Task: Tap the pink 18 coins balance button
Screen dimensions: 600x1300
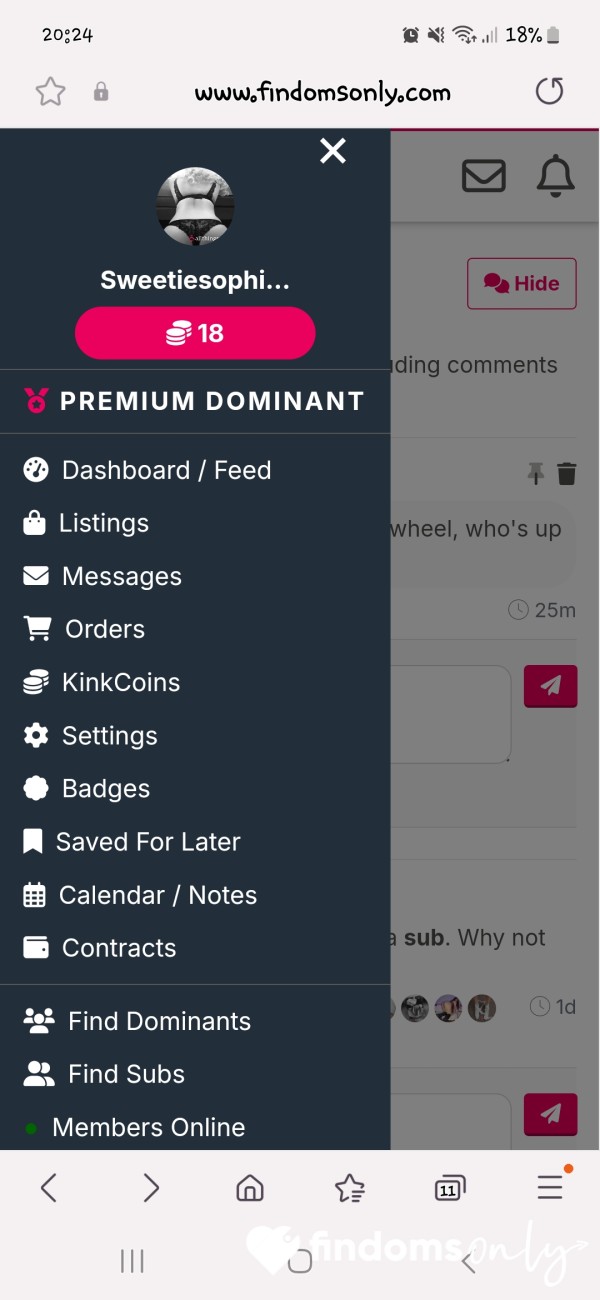Action: coord(195,333)
